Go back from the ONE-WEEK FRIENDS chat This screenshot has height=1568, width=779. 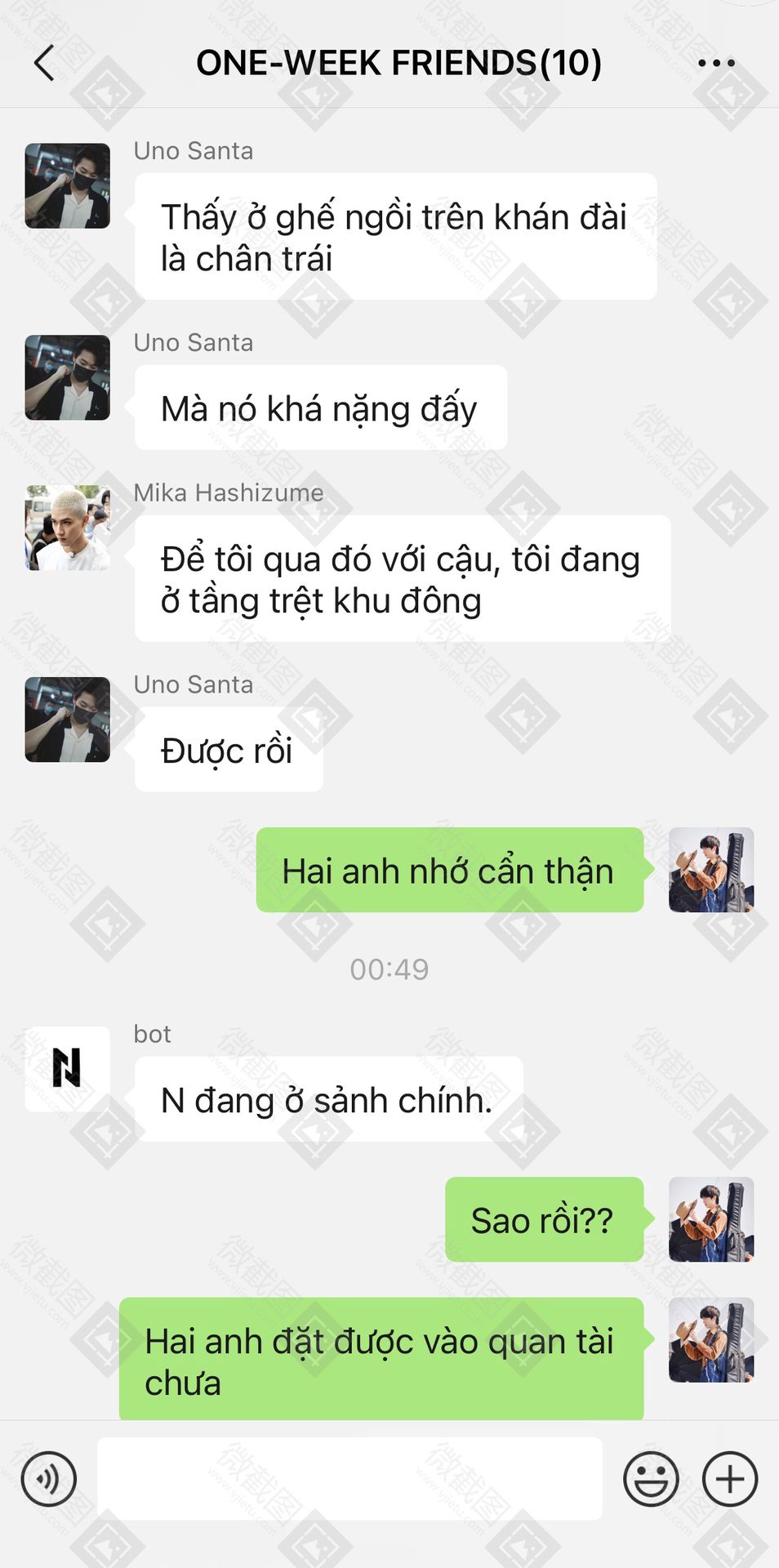pyautogui.click(x=44, y=63)
